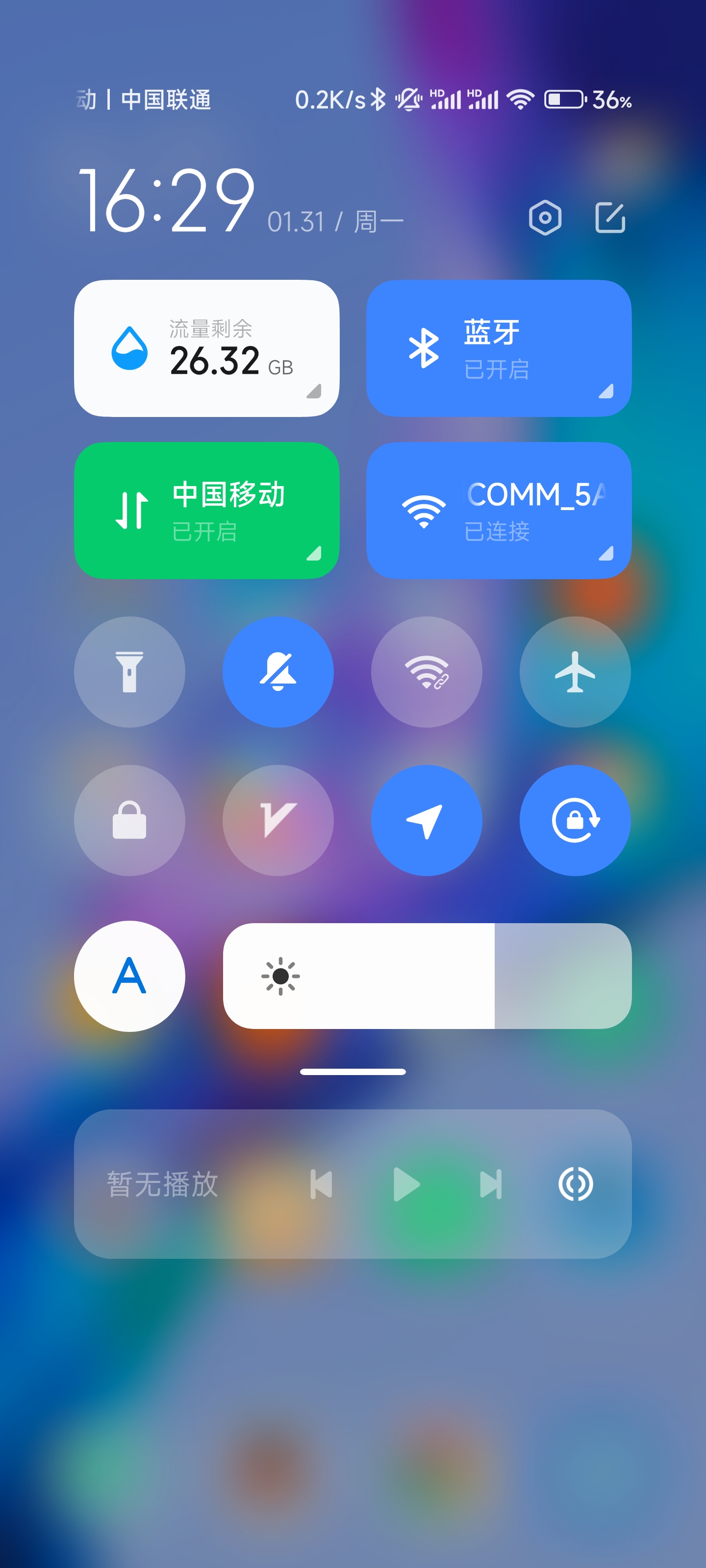Turn off location services
The height and width of the screenshot is (1568, 706).
(427, 820)
